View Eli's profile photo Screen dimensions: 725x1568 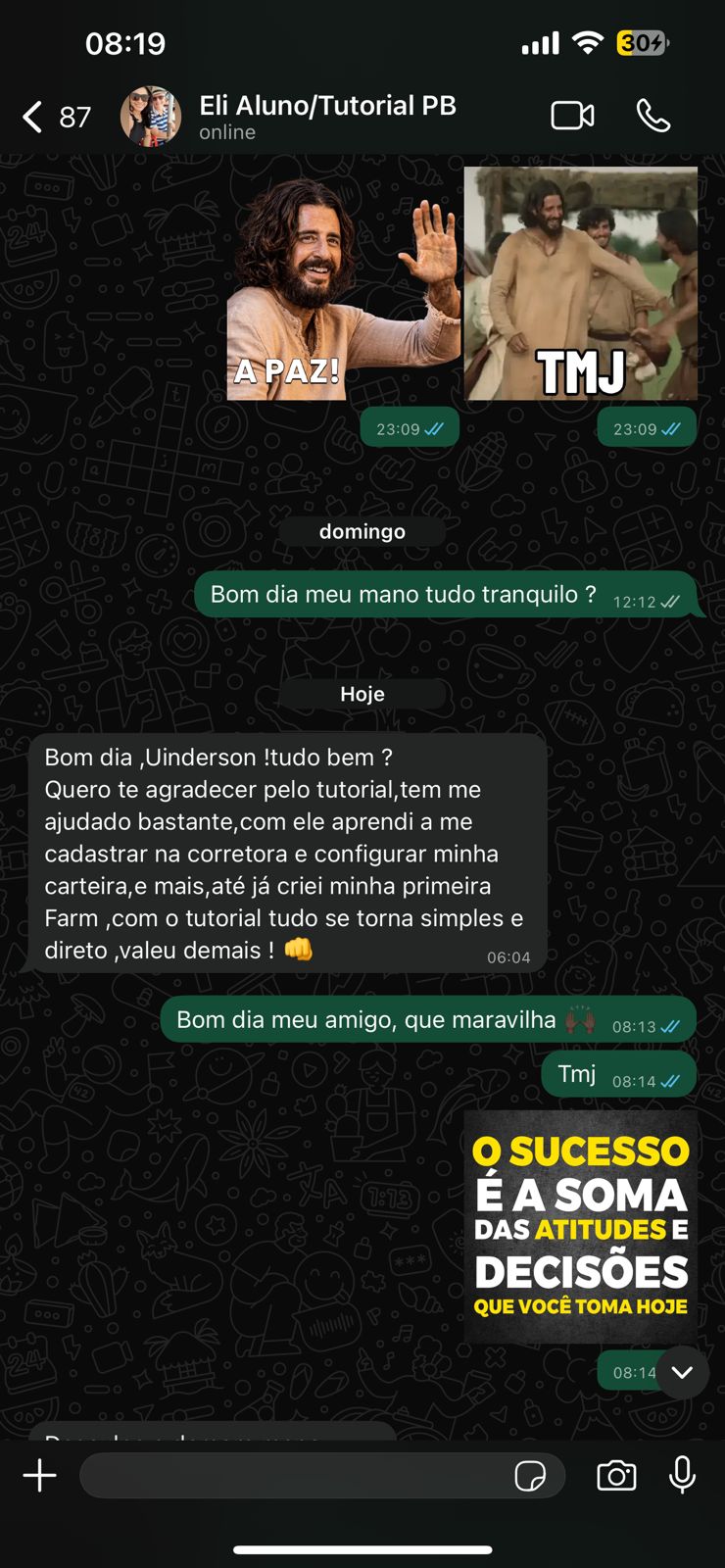point(151,116)
